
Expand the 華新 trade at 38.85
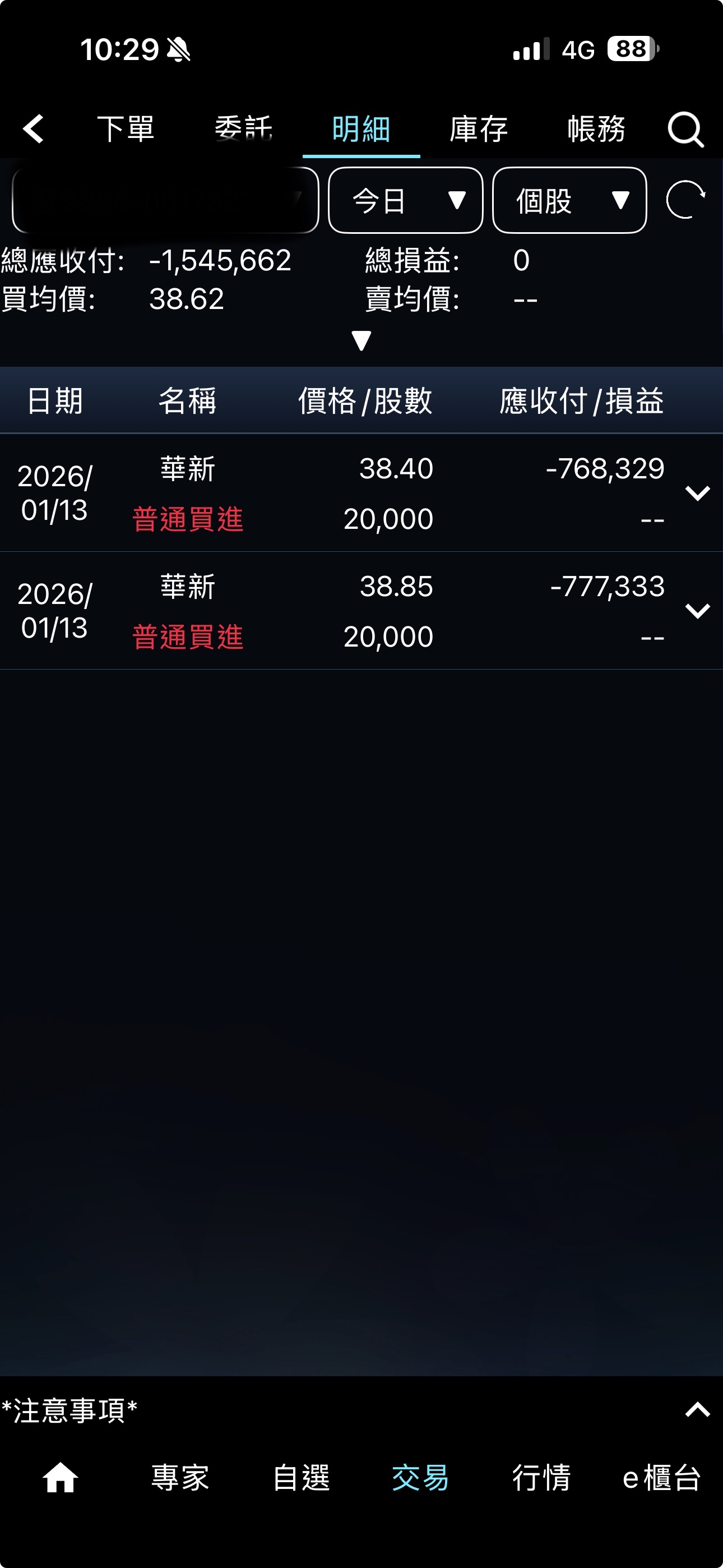(697, 611)
